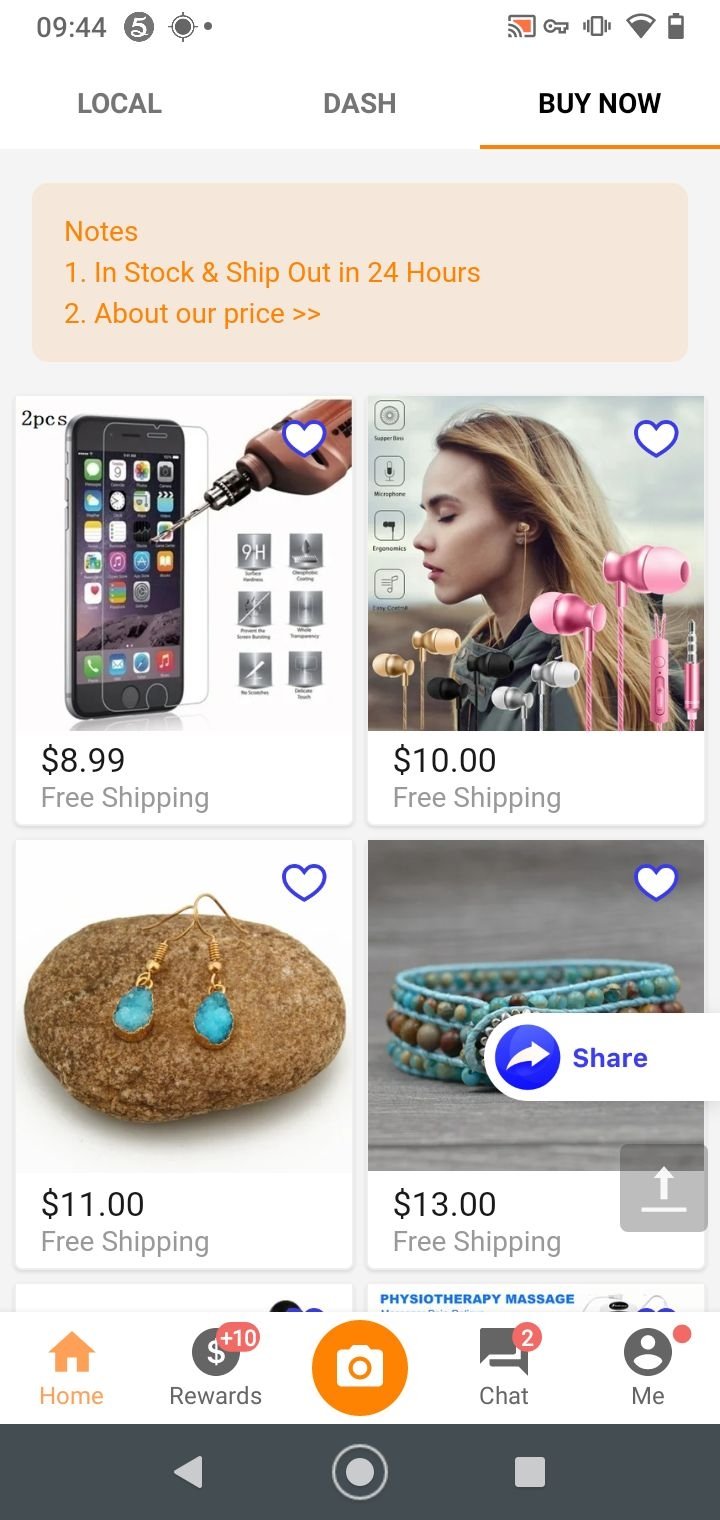Like the $11.00 turquoise earrings item
This screenshot has height=1520, width=720.
(304, 882)
